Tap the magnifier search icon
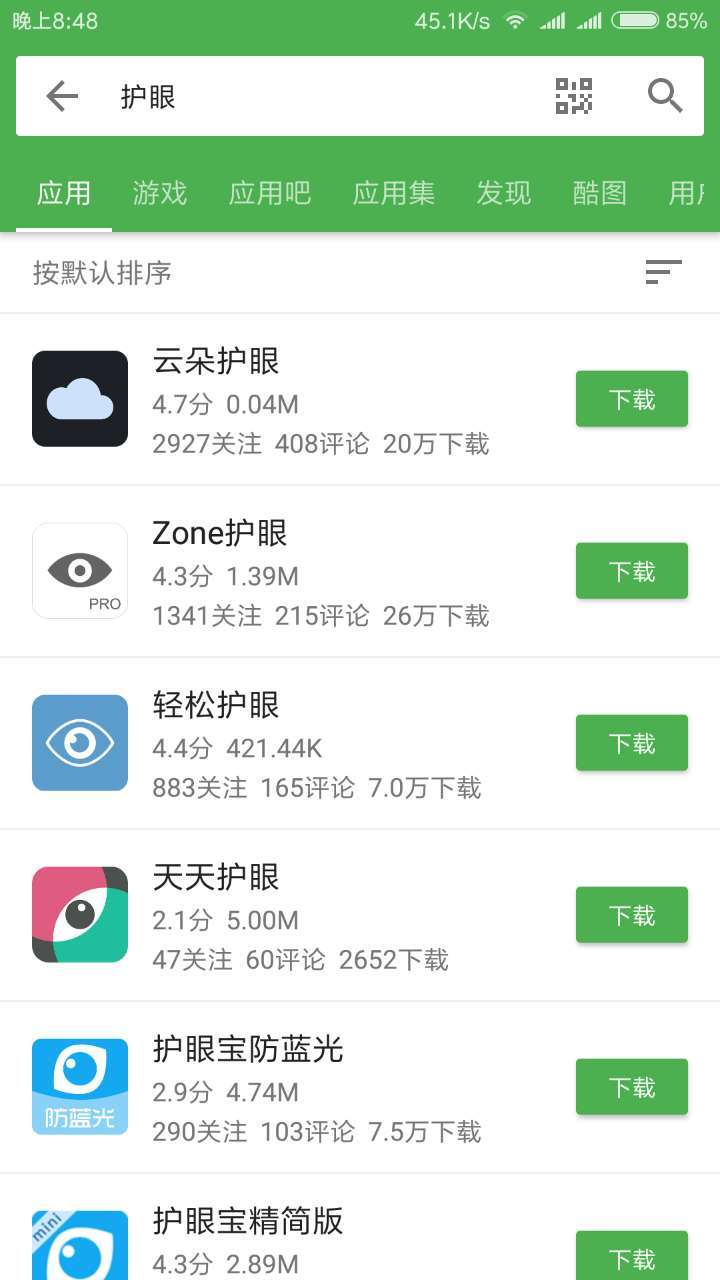The width and height of the screenshot is (720, 1280). (663, 96)
